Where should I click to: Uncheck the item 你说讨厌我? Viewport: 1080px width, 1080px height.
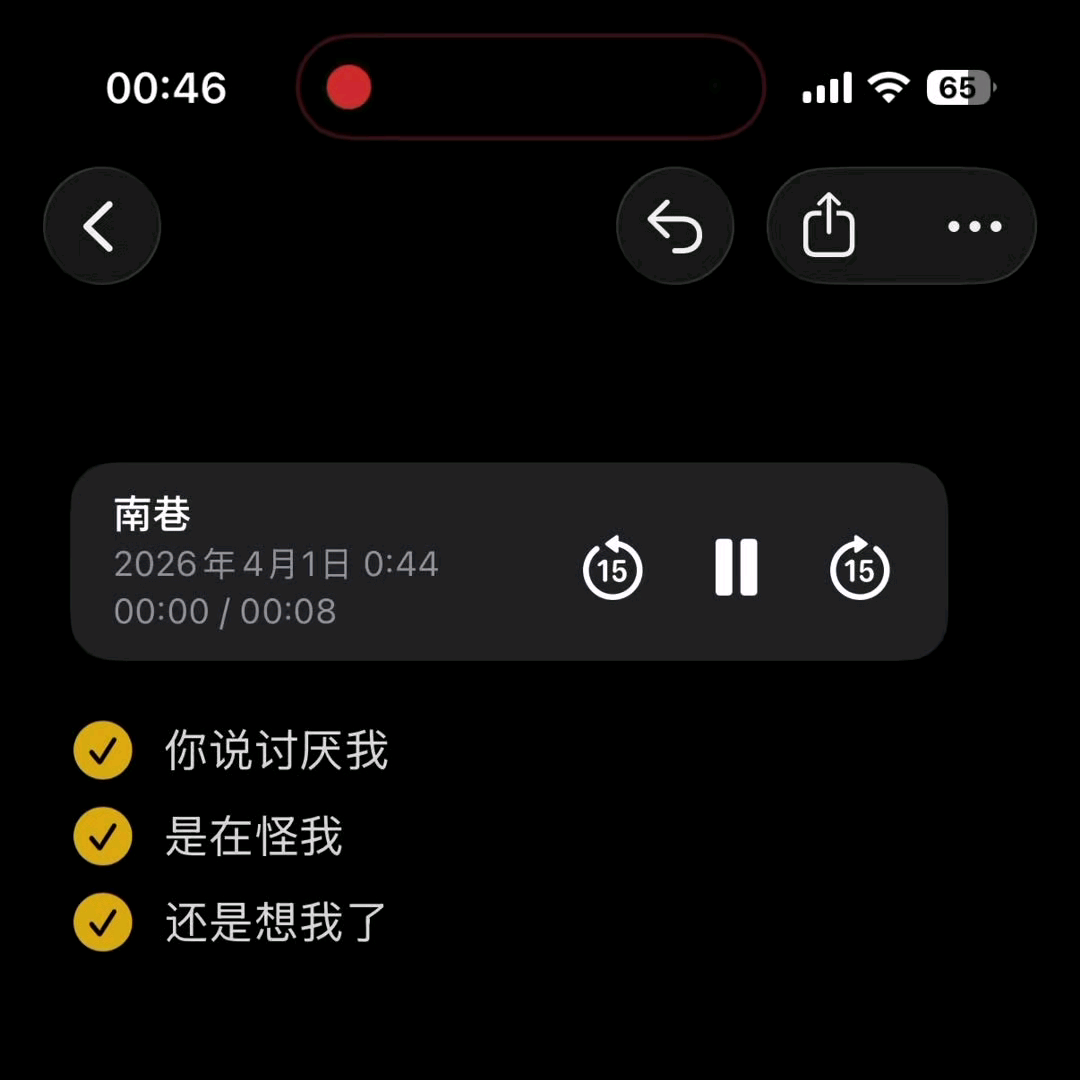pos(103,750)
